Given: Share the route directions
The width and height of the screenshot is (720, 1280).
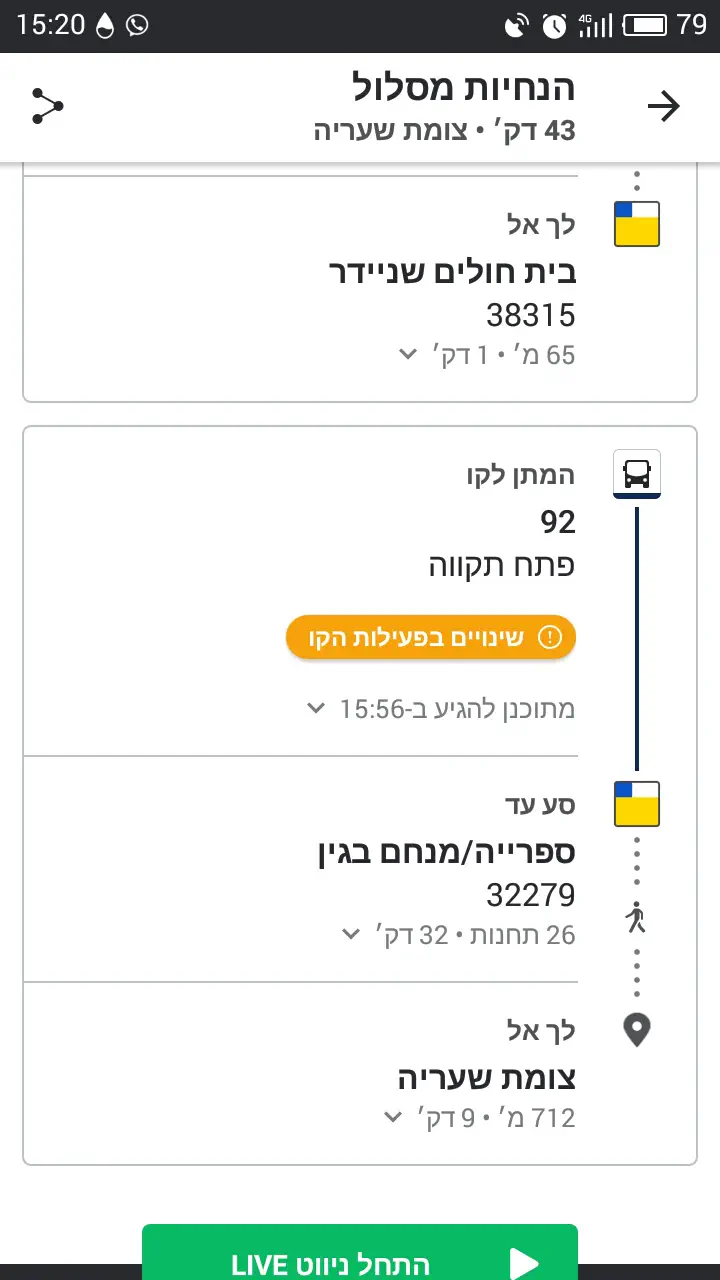Looking at the screenshot, I should 47,106.
